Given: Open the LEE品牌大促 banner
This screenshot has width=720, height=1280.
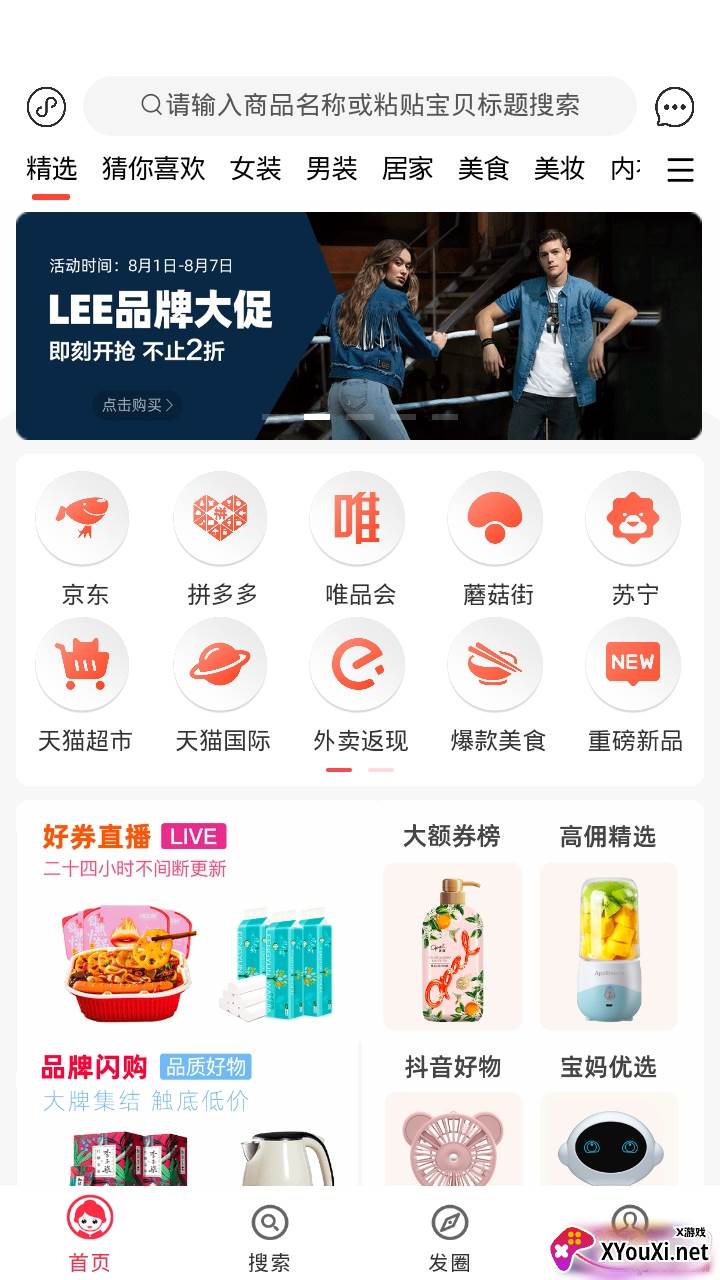Looking at the screenshot, I should 358,326.
